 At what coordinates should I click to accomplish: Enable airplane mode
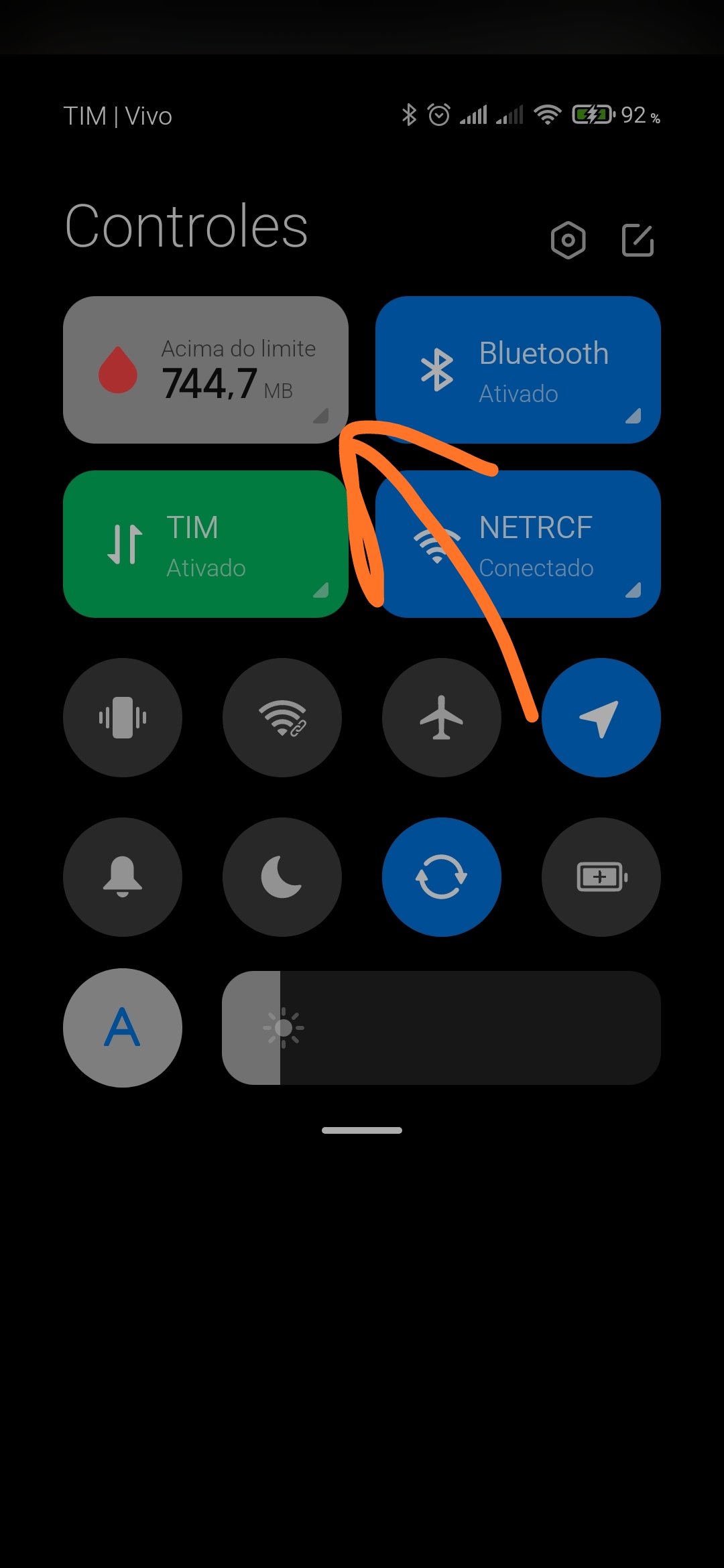[x=442, y=718]
